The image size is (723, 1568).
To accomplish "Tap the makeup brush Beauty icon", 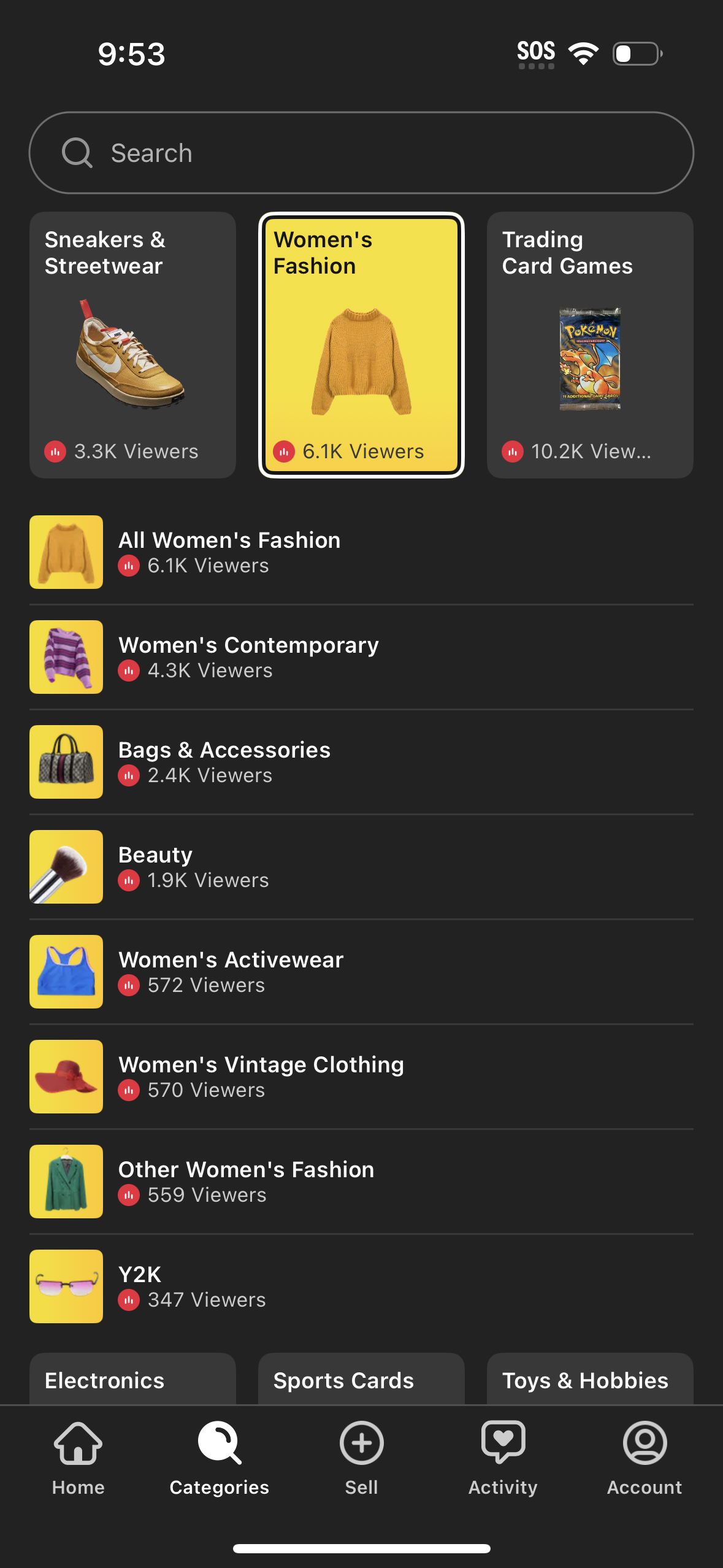I will click(66, 867).
